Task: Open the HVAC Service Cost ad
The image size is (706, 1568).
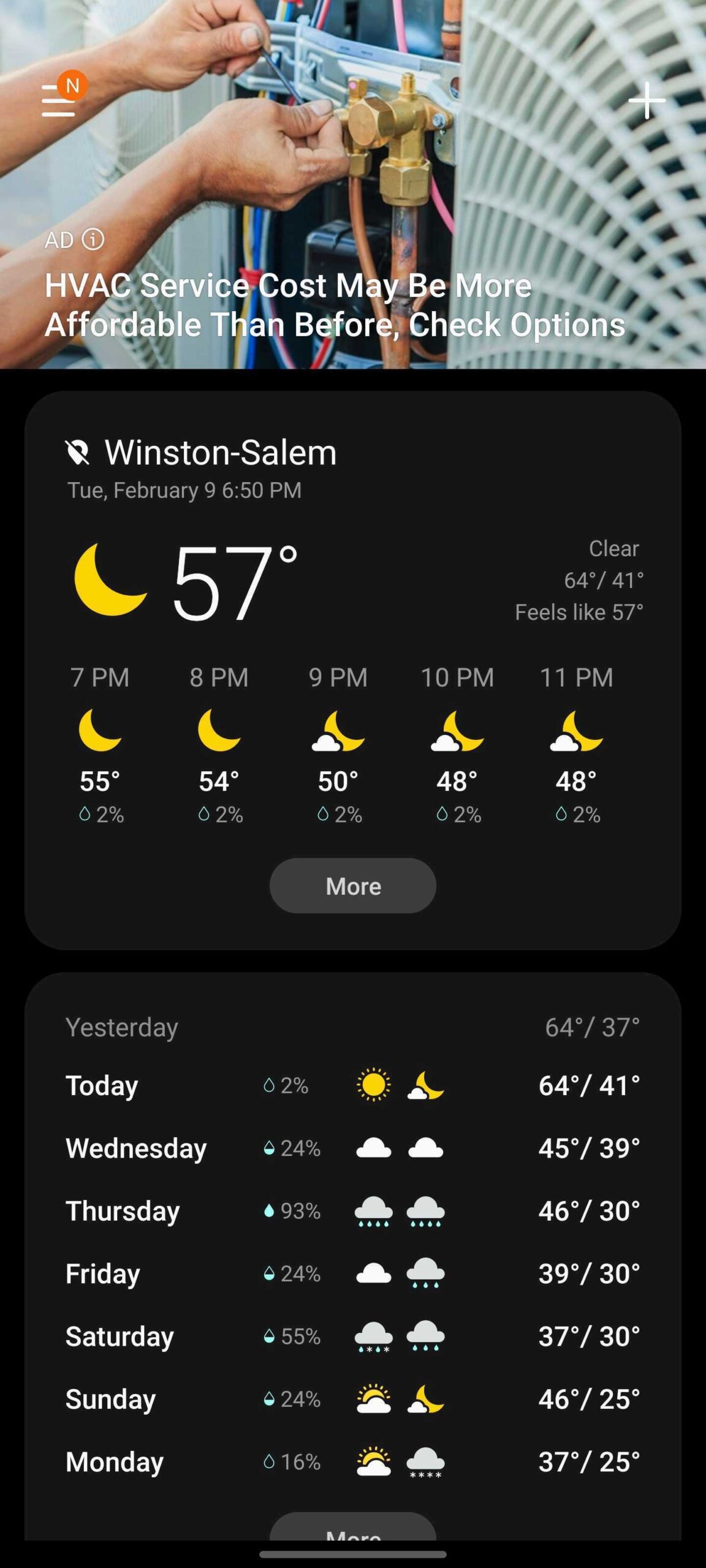Action: pos(335,305)
